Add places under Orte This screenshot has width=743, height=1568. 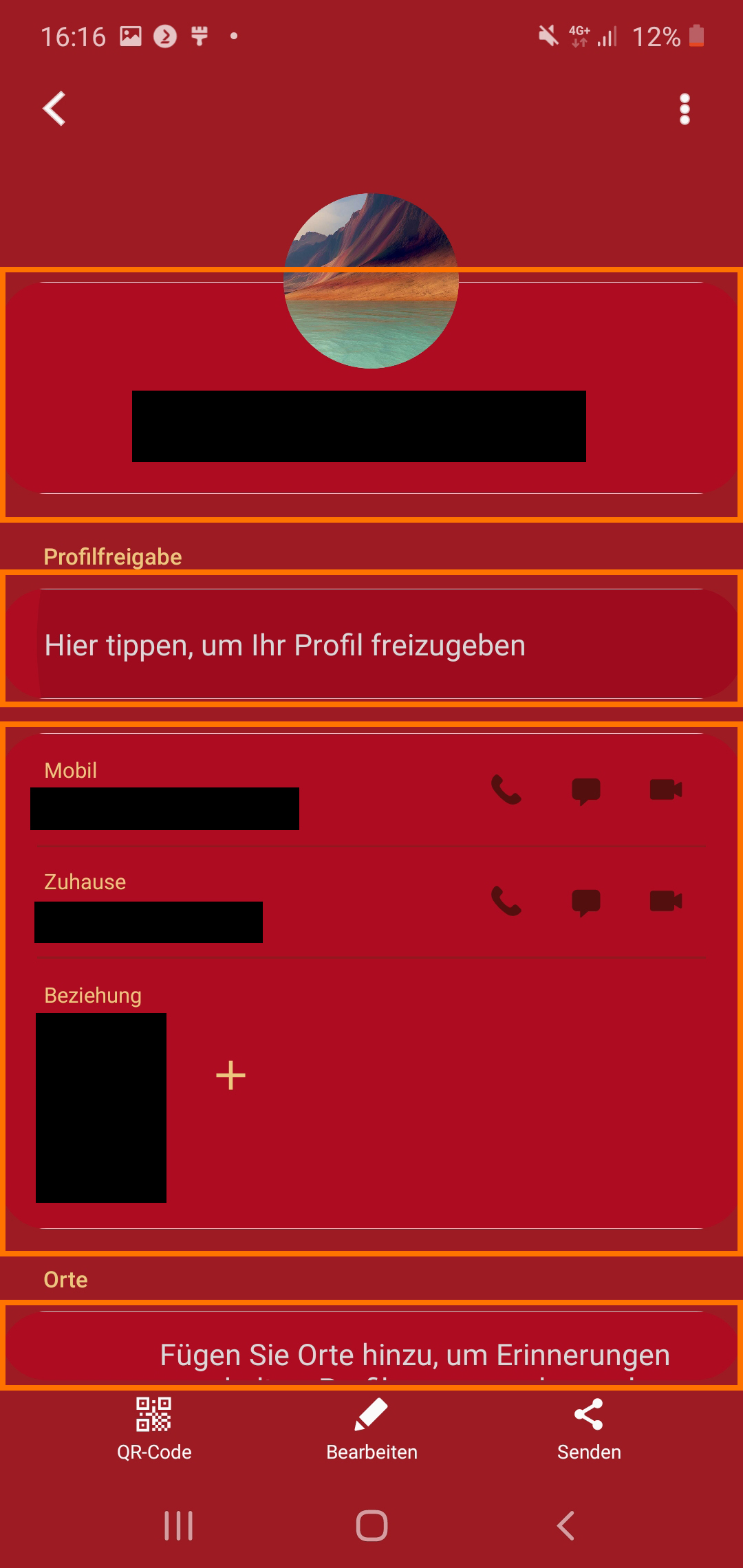click(x=371, y=1348)
